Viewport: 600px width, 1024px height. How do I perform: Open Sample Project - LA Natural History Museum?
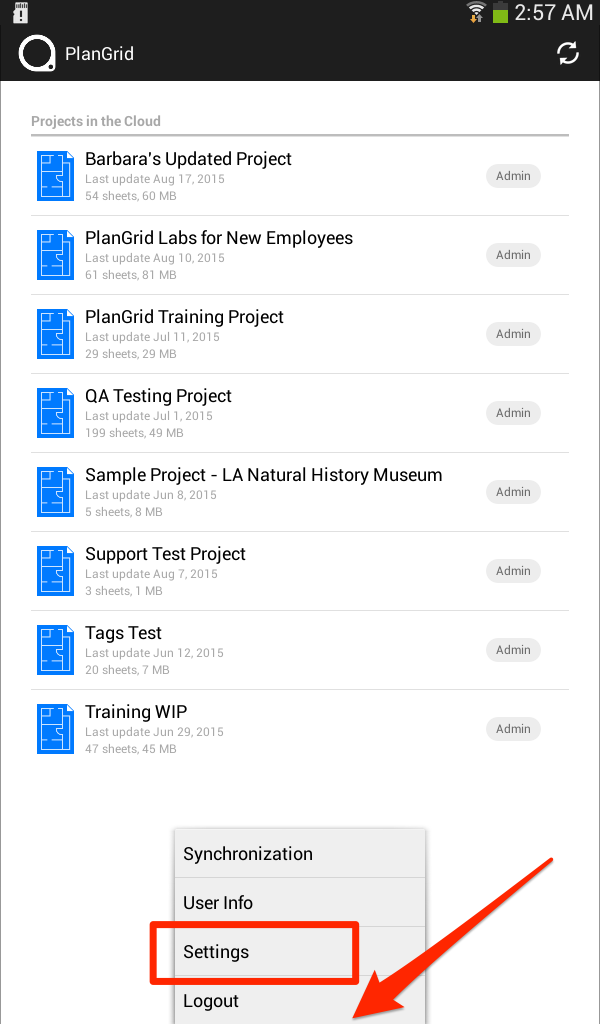[x=300, y=492]
